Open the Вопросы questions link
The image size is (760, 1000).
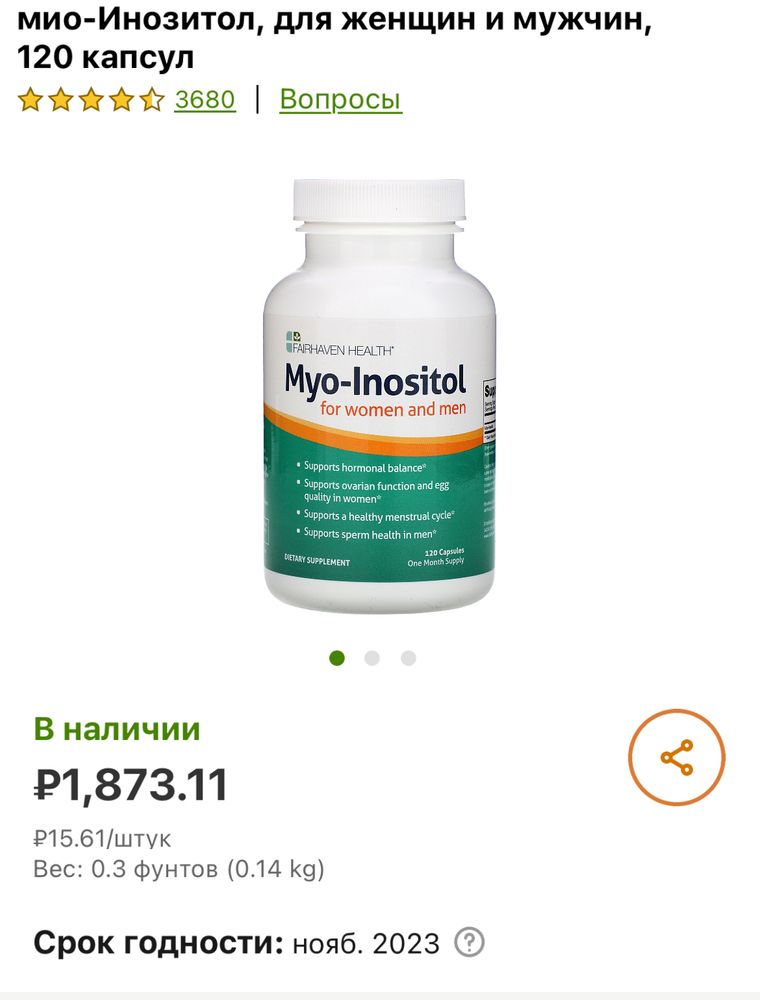[x=340, y=100]
